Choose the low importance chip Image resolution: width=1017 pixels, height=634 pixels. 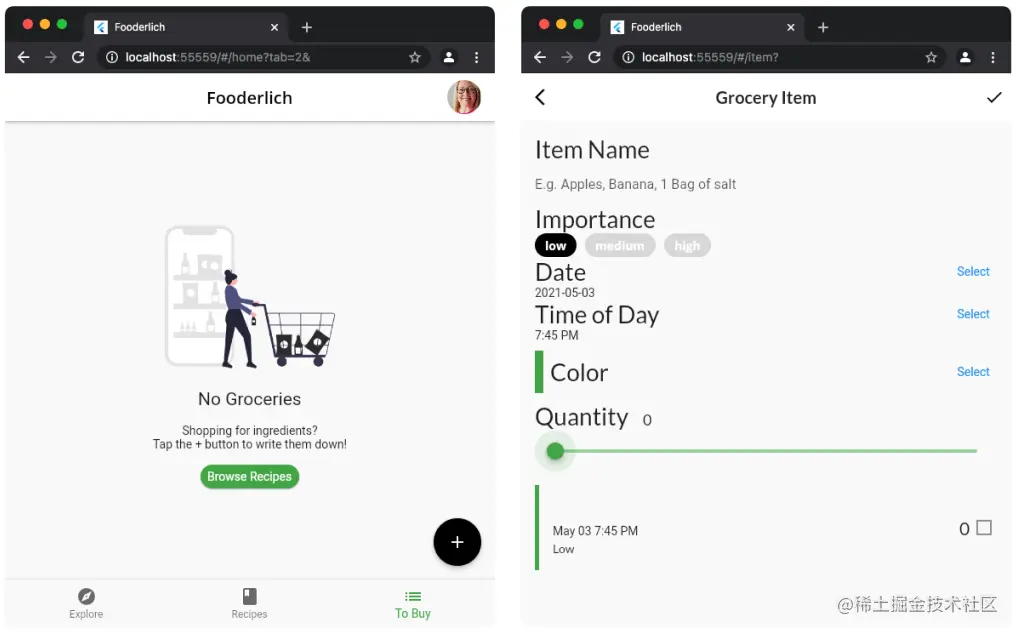pyautogui.click(x=555, y=245)
